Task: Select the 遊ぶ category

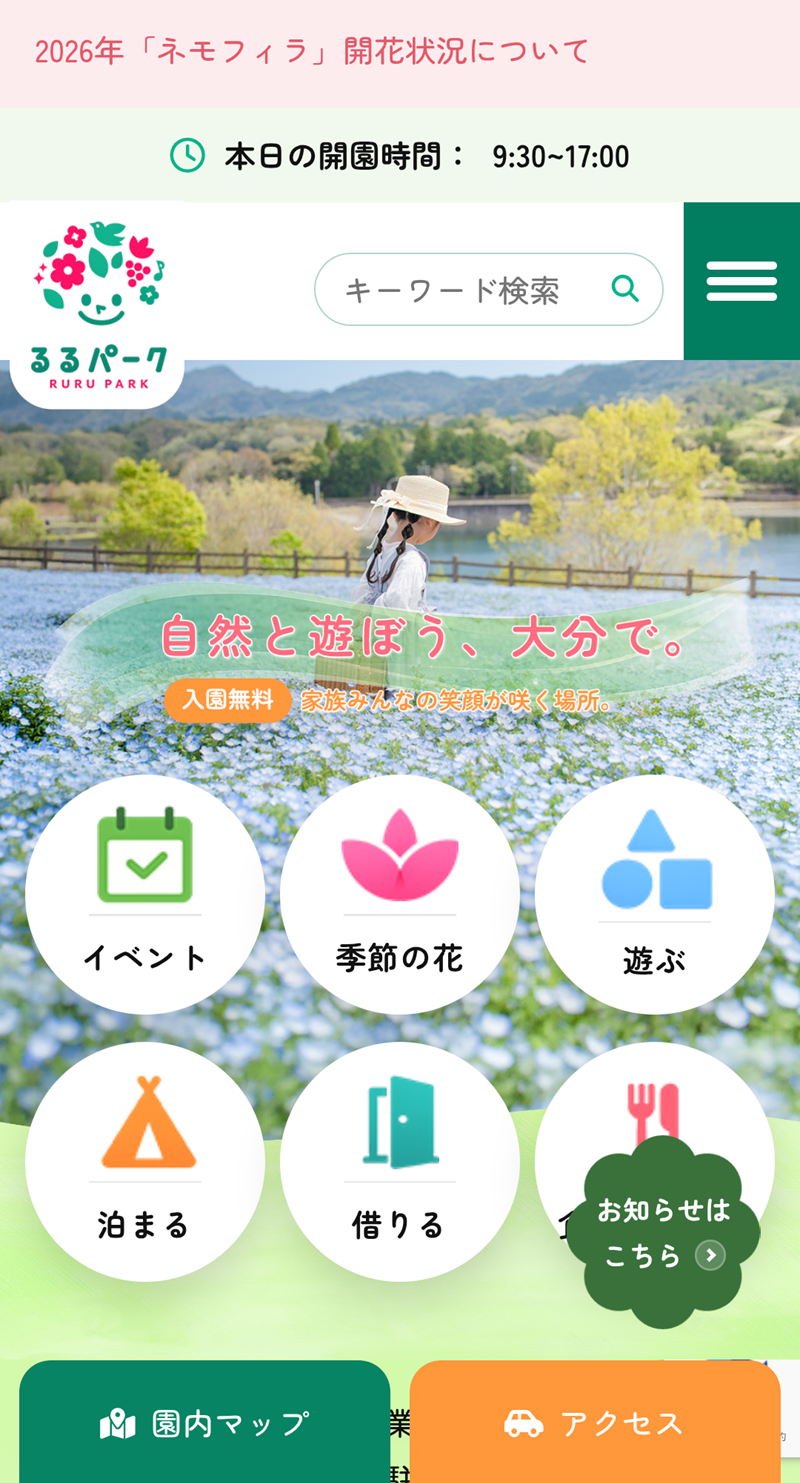Action: pyautogui.click(x=655, y=895)
